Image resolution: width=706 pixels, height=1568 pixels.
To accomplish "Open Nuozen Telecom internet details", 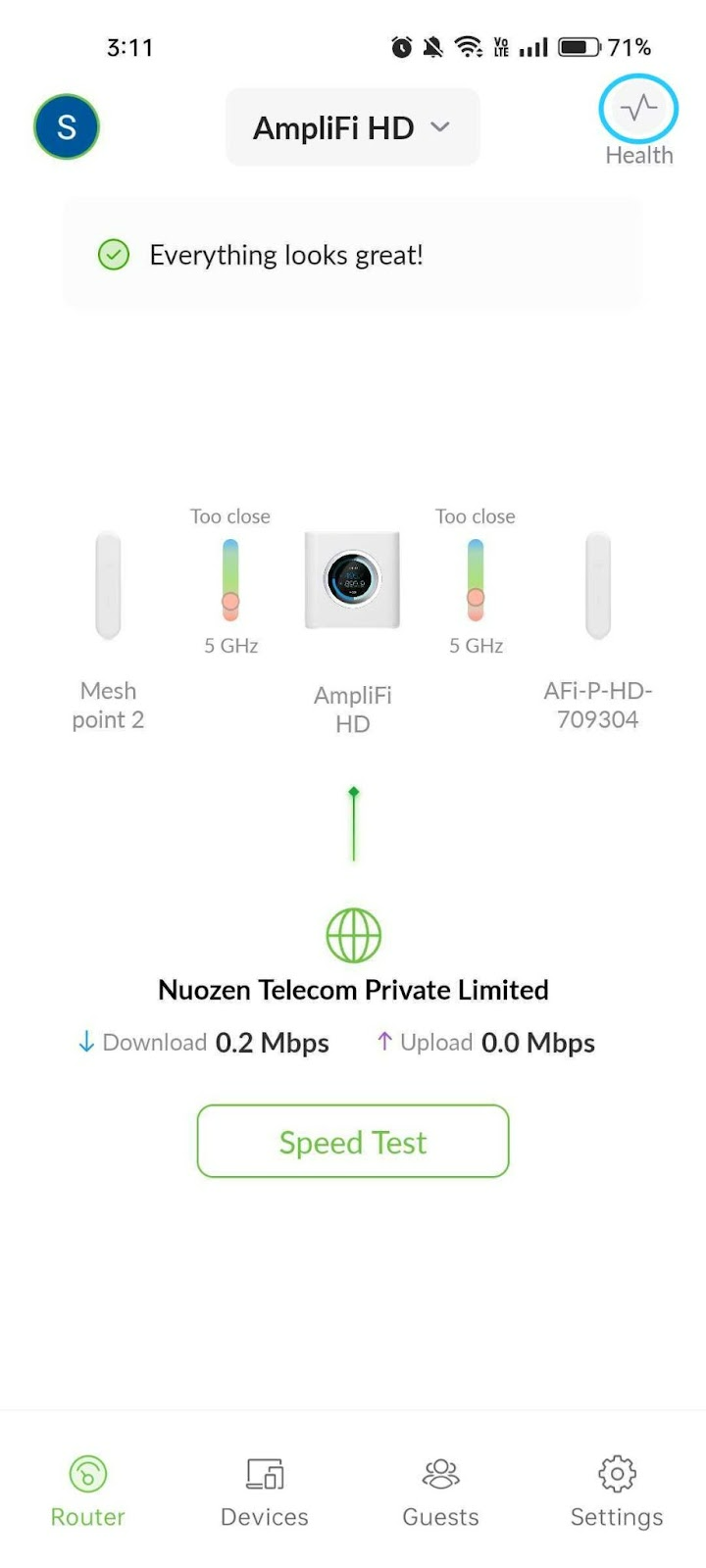I will [353, 990].
